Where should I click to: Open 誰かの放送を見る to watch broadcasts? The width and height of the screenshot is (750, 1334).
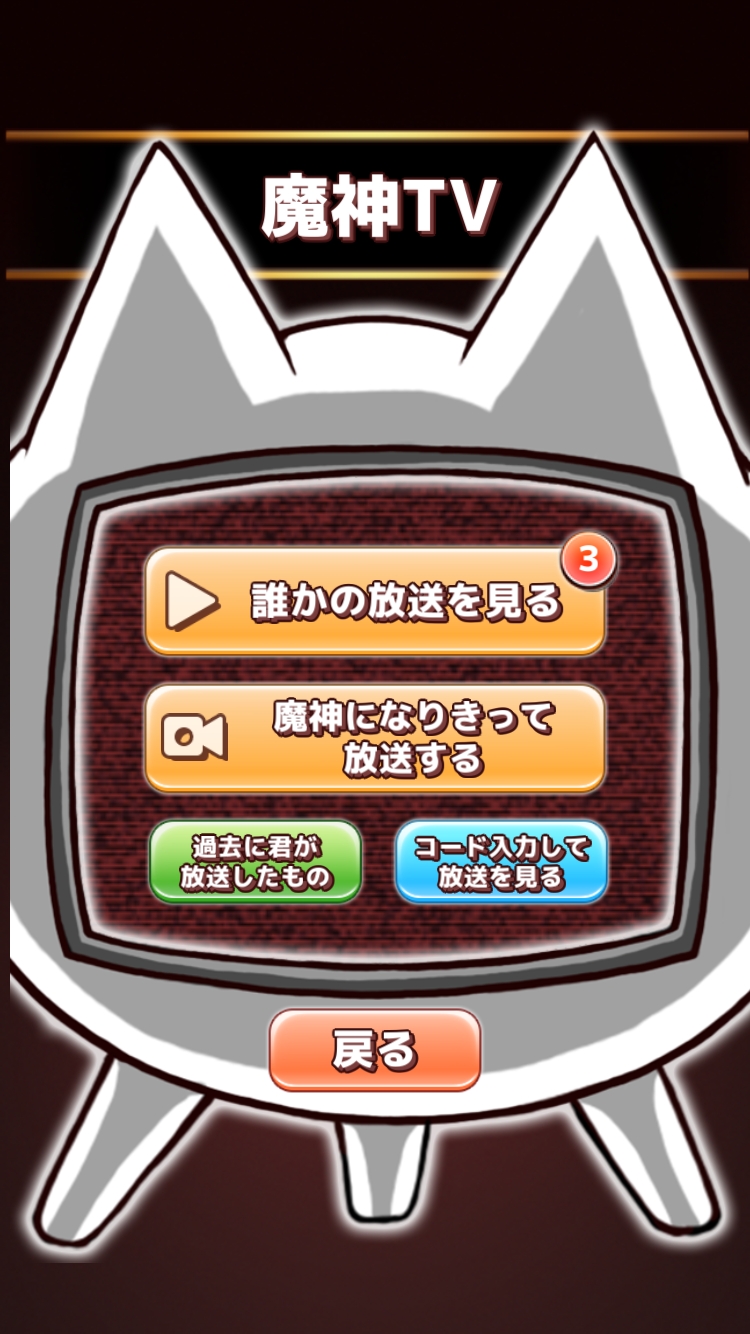[375, 601]
